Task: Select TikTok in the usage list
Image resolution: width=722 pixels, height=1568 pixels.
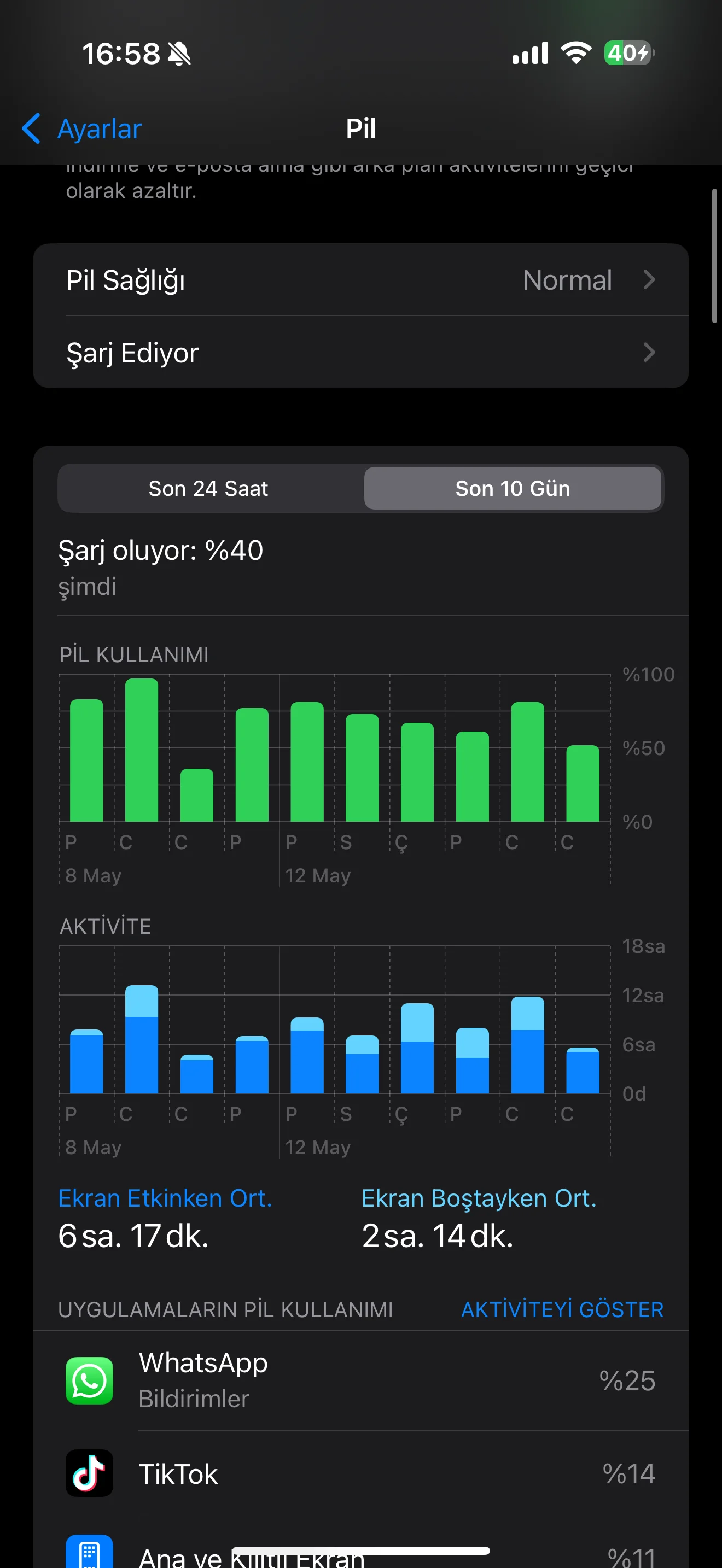Action: tap(360, 1473)
